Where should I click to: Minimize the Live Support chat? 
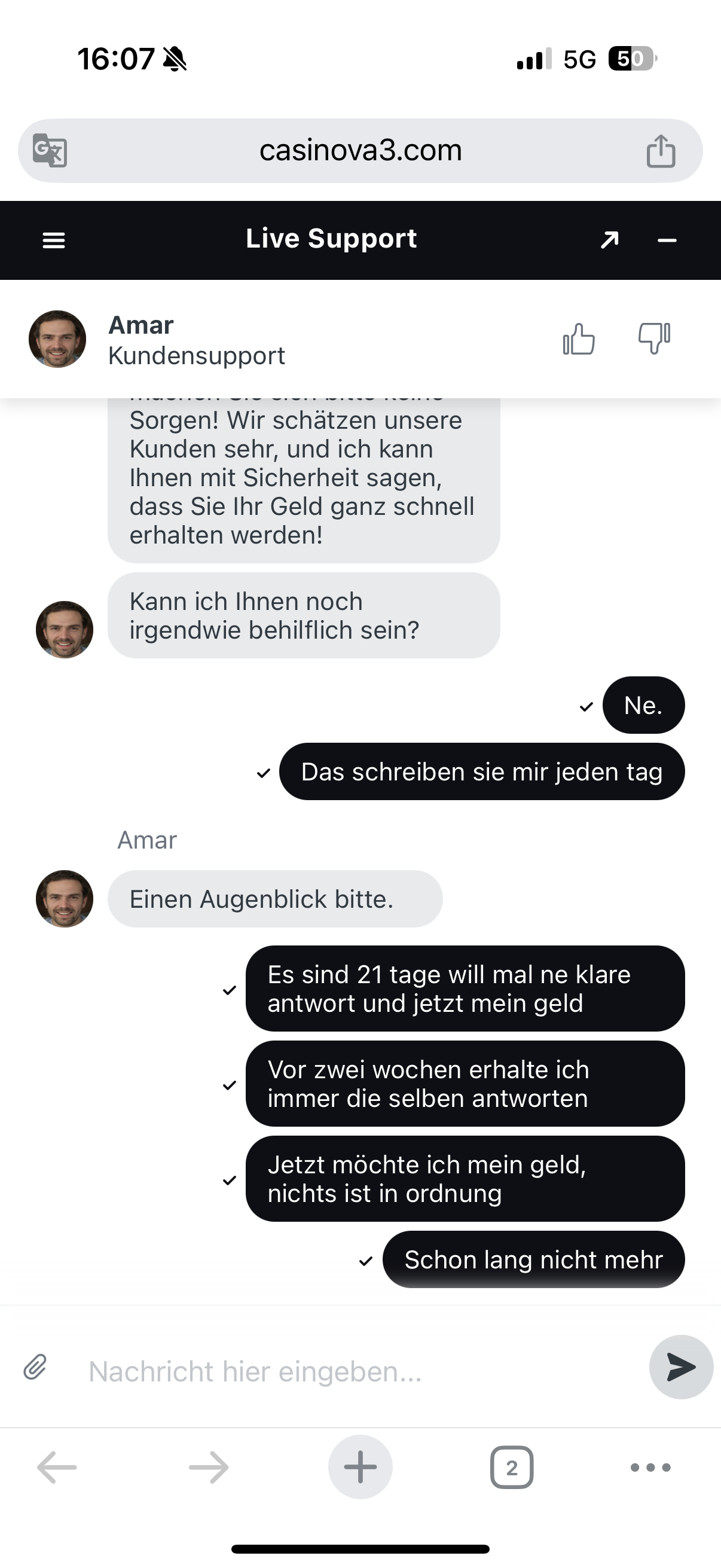[x=667, y=240]
